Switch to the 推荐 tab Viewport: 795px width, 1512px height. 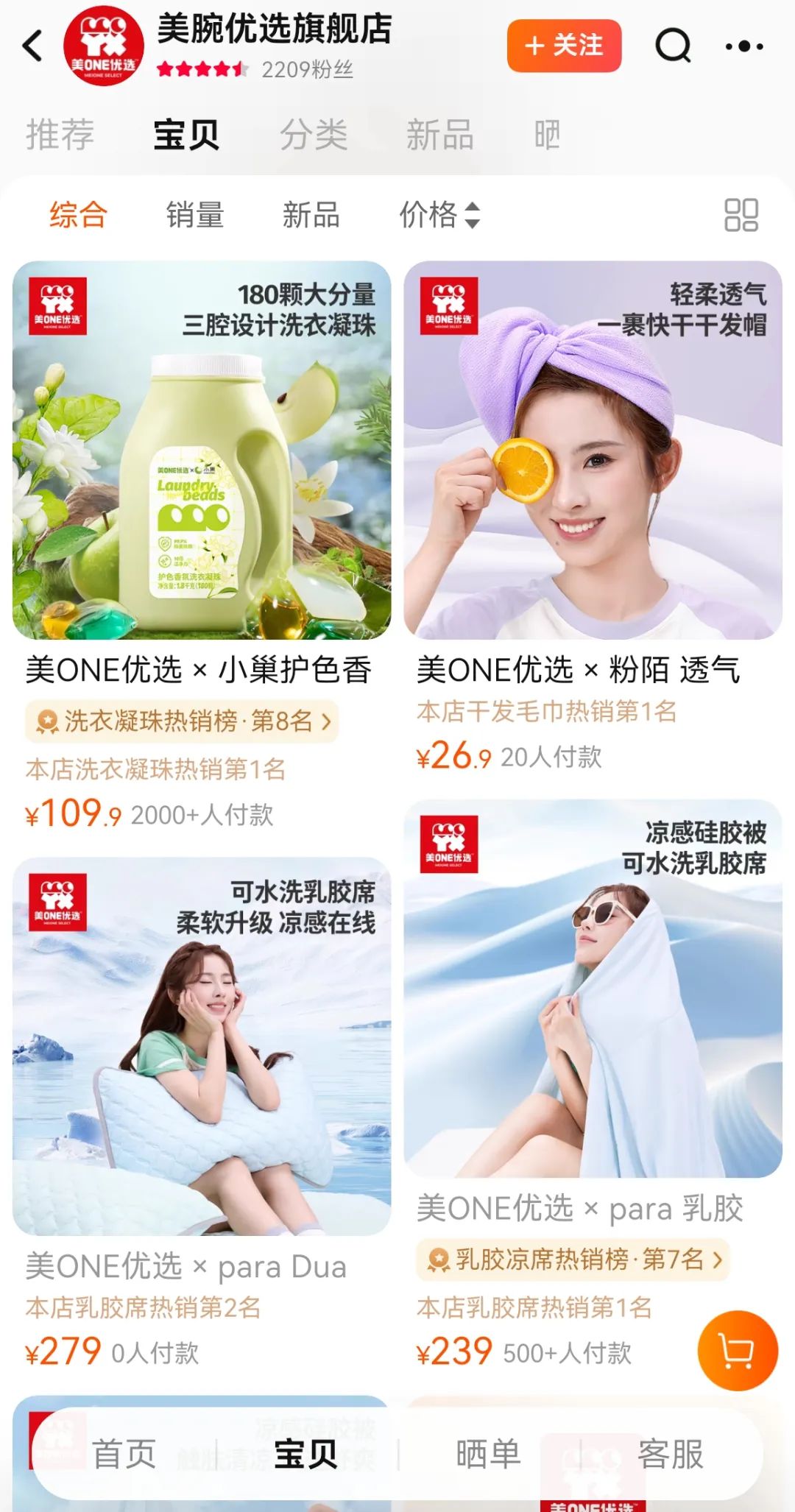click(x=60, y=135)
